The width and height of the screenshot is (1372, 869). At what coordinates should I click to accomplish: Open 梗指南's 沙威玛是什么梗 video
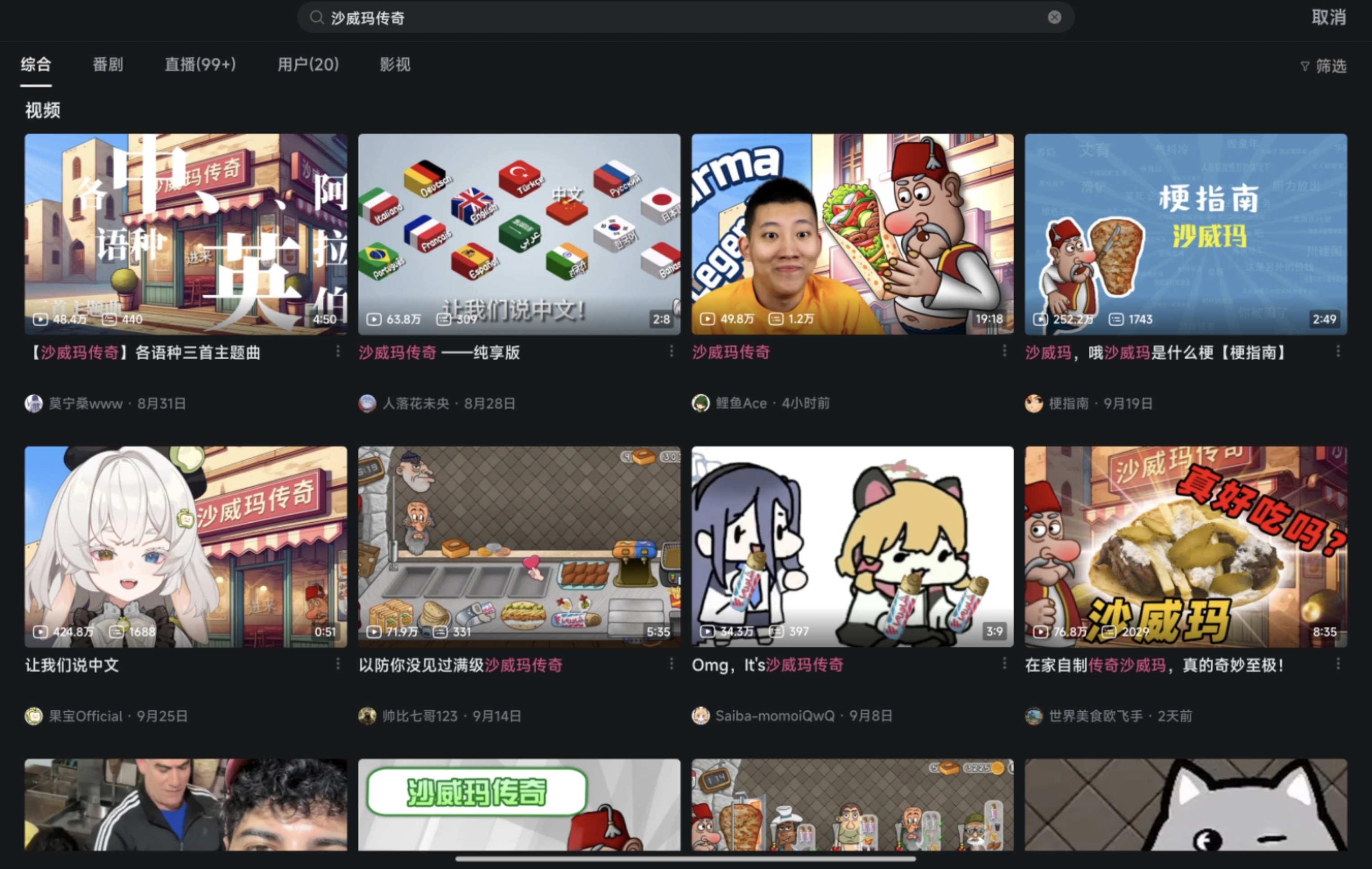click(x=1186, y=234)
